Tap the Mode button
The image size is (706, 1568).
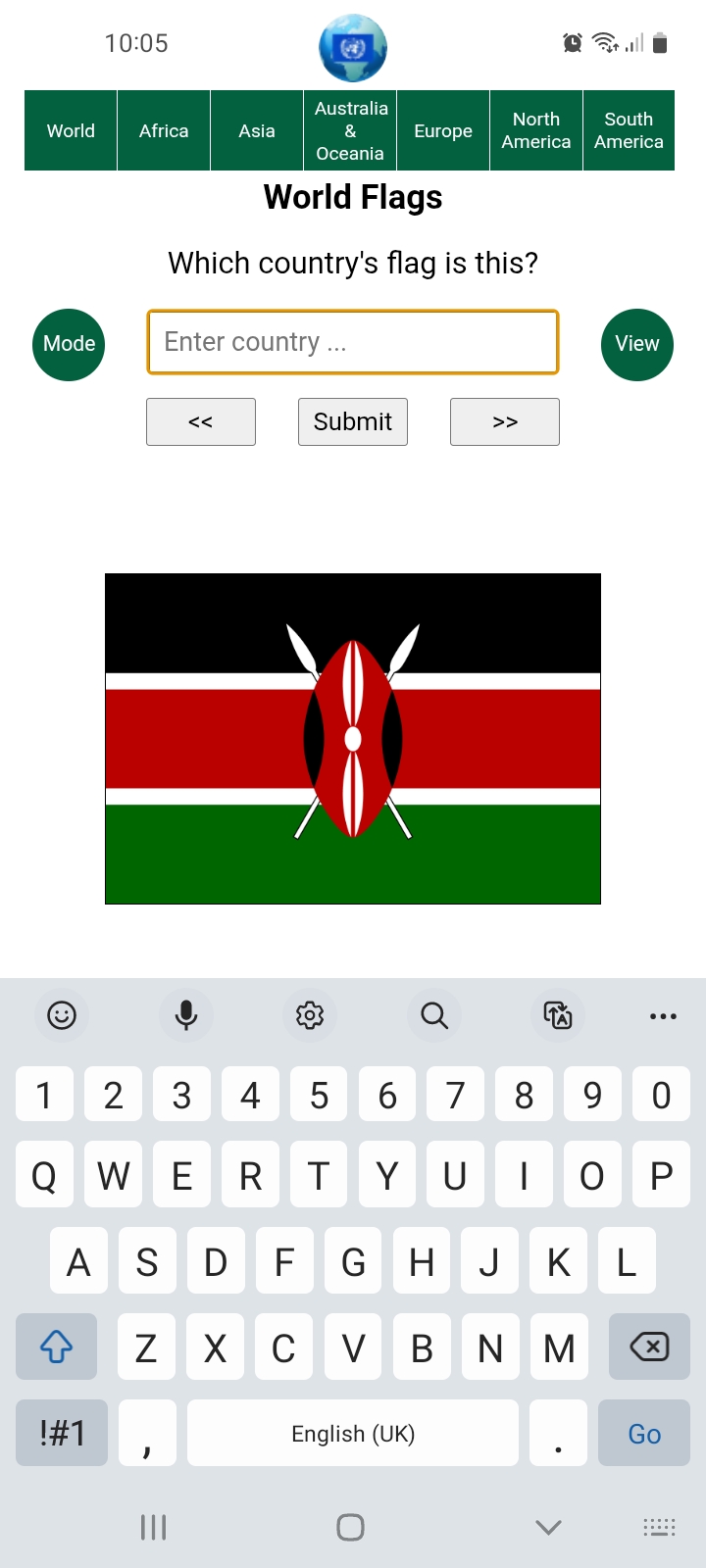(x=69, y=344)
